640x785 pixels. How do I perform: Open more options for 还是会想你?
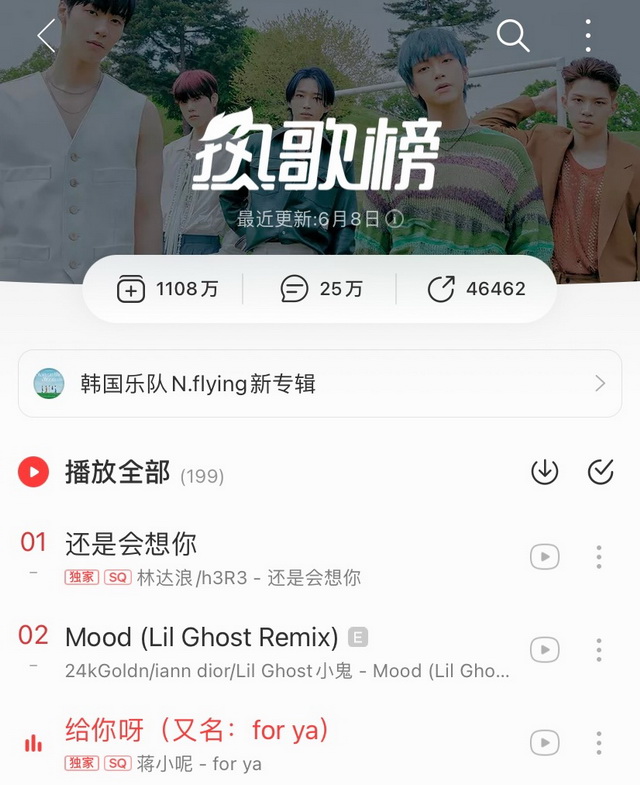pos(599,557)
